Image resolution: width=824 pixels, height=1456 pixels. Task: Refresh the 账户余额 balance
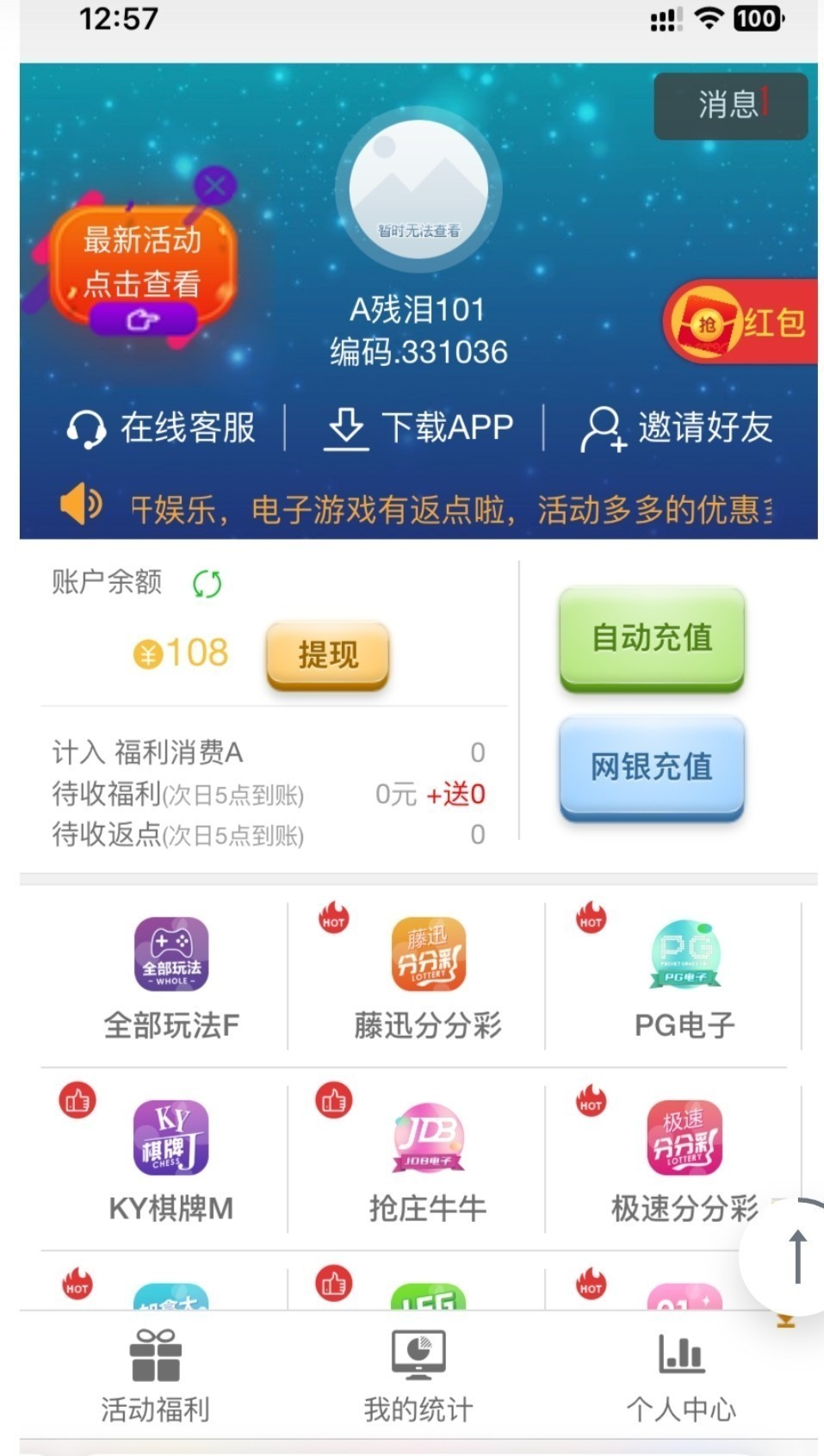pyautogui.click(x=207, y=584)
